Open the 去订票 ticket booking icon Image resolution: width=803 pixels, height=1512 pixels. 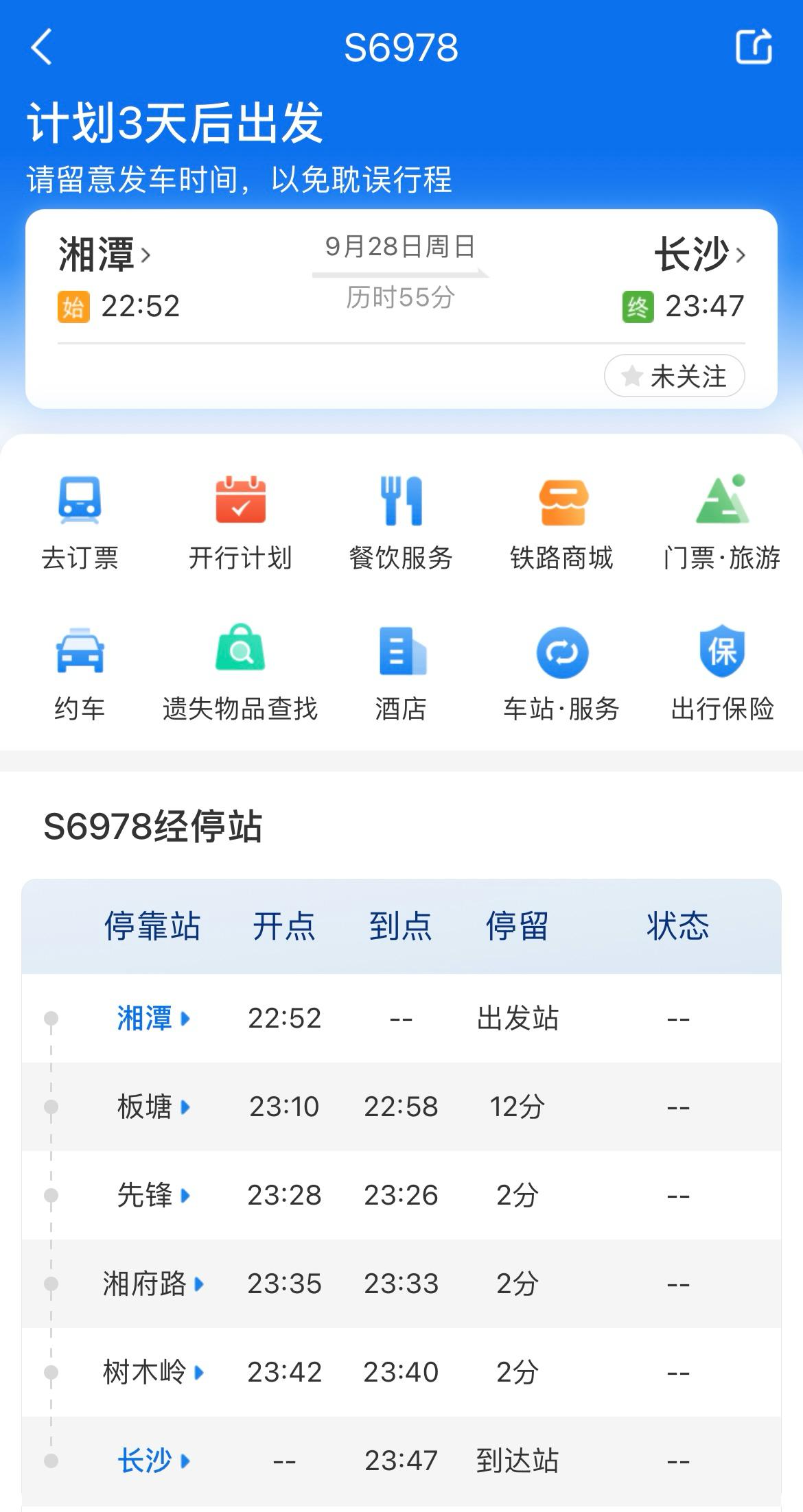click(x=80, y=521)
